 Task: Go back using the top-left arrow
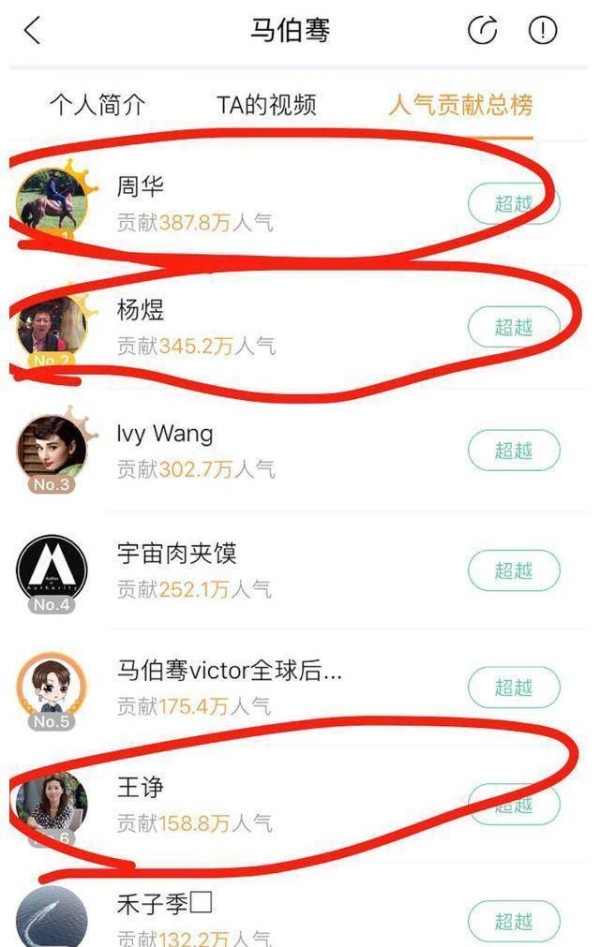pos(33,31)
